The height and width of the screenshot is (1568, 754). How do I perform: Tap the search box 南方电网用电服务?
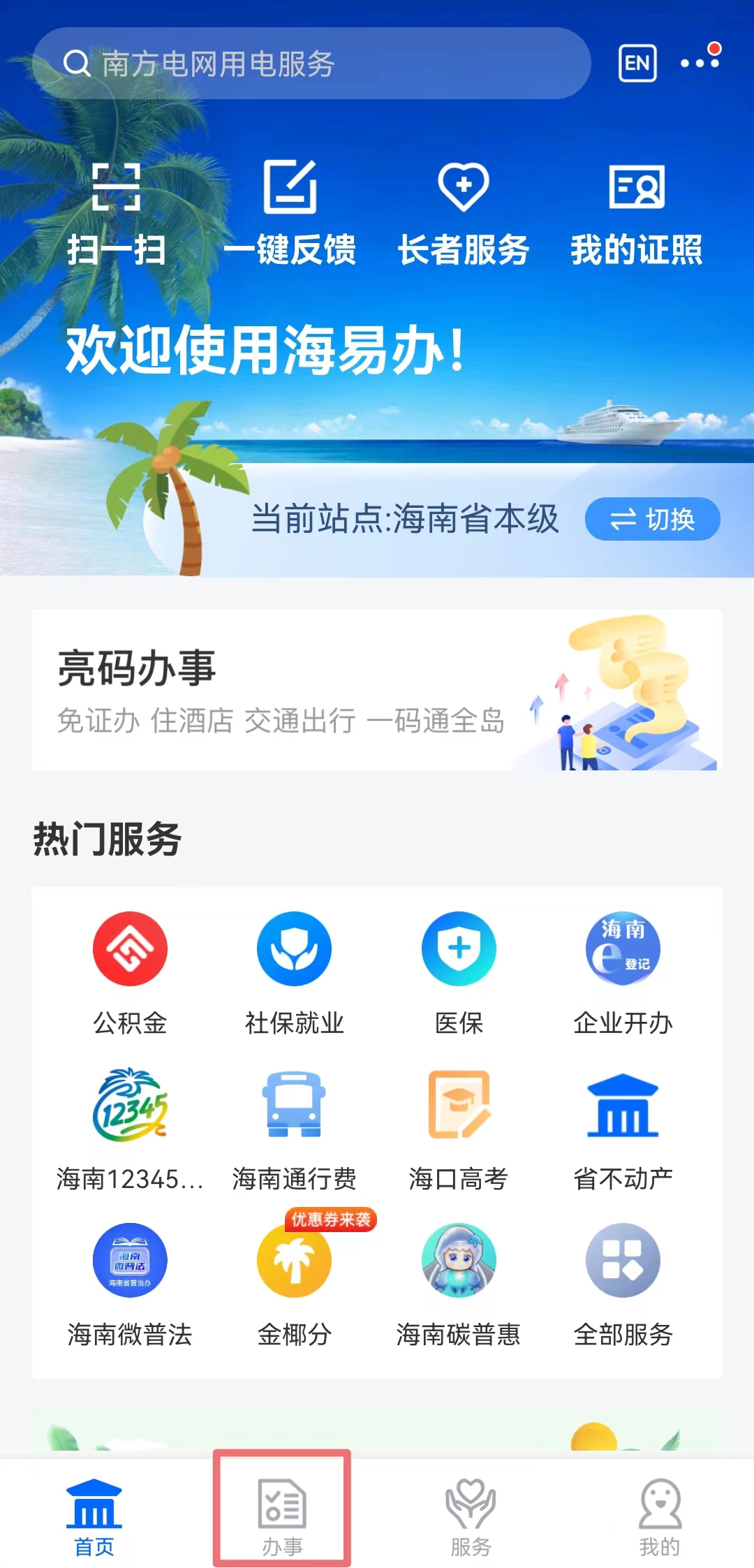[x=311, y=64]
